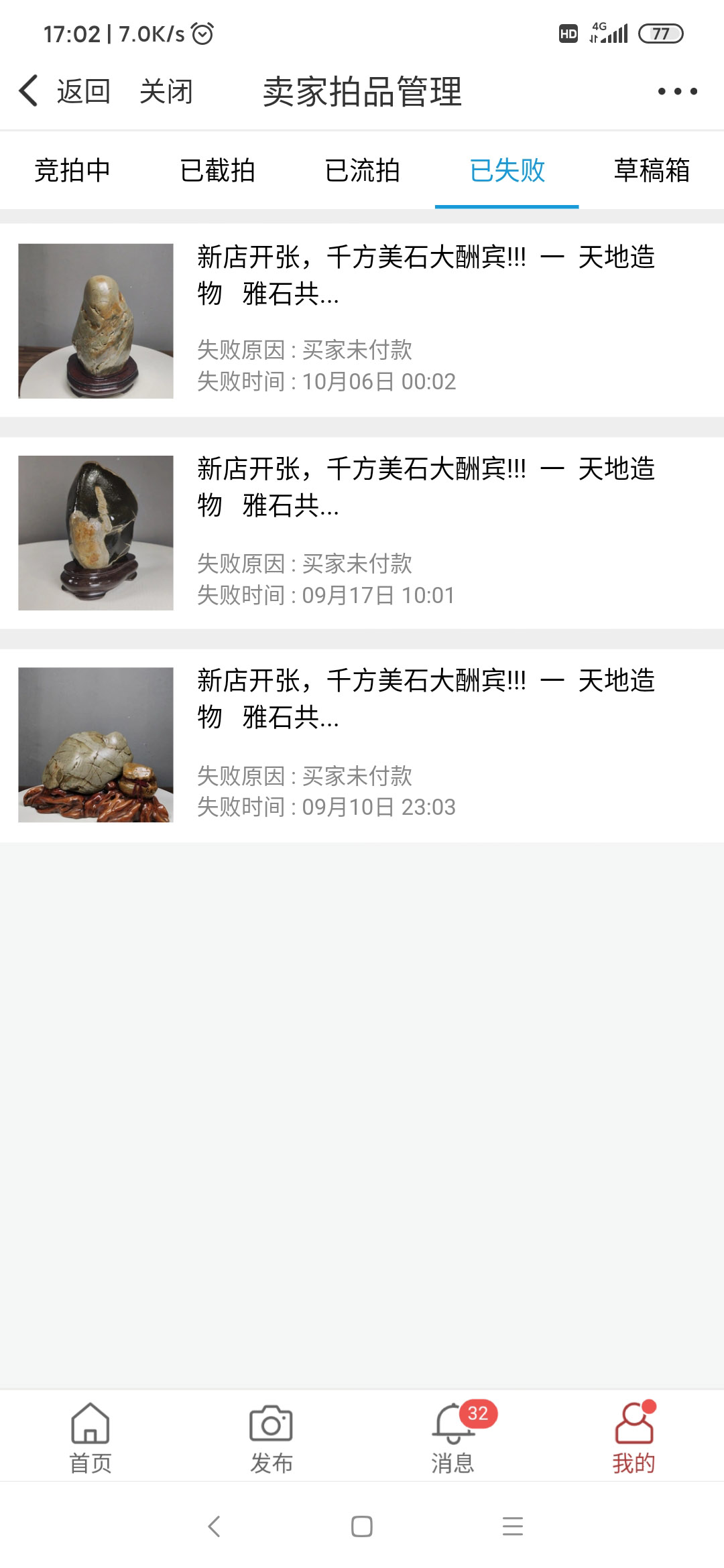The height and width of the screenshot is (1568, 724).
Task: Open the three-dot overflow menu
Action: click(x=677, y=91)
